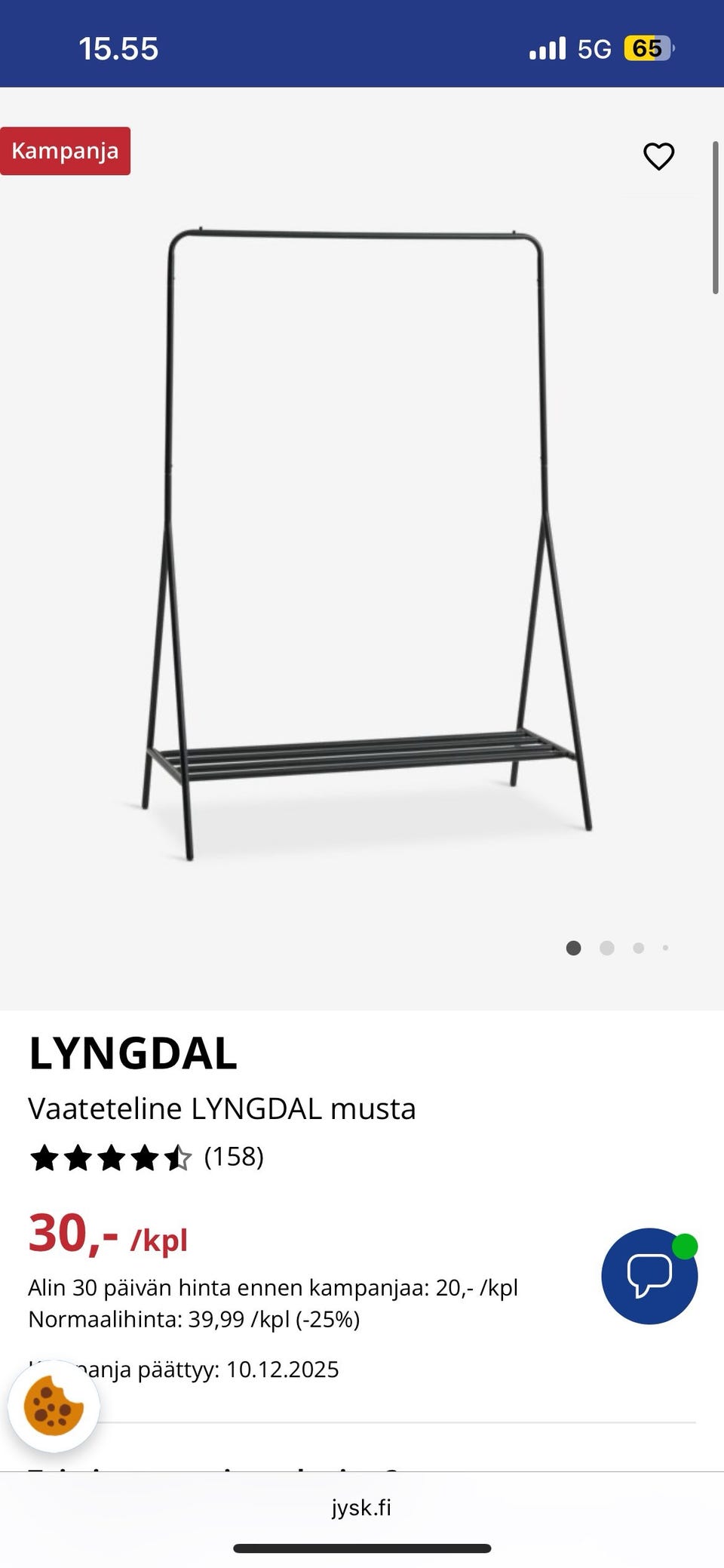
Task: Select the Kampanja badge
Action: (65, 150)
